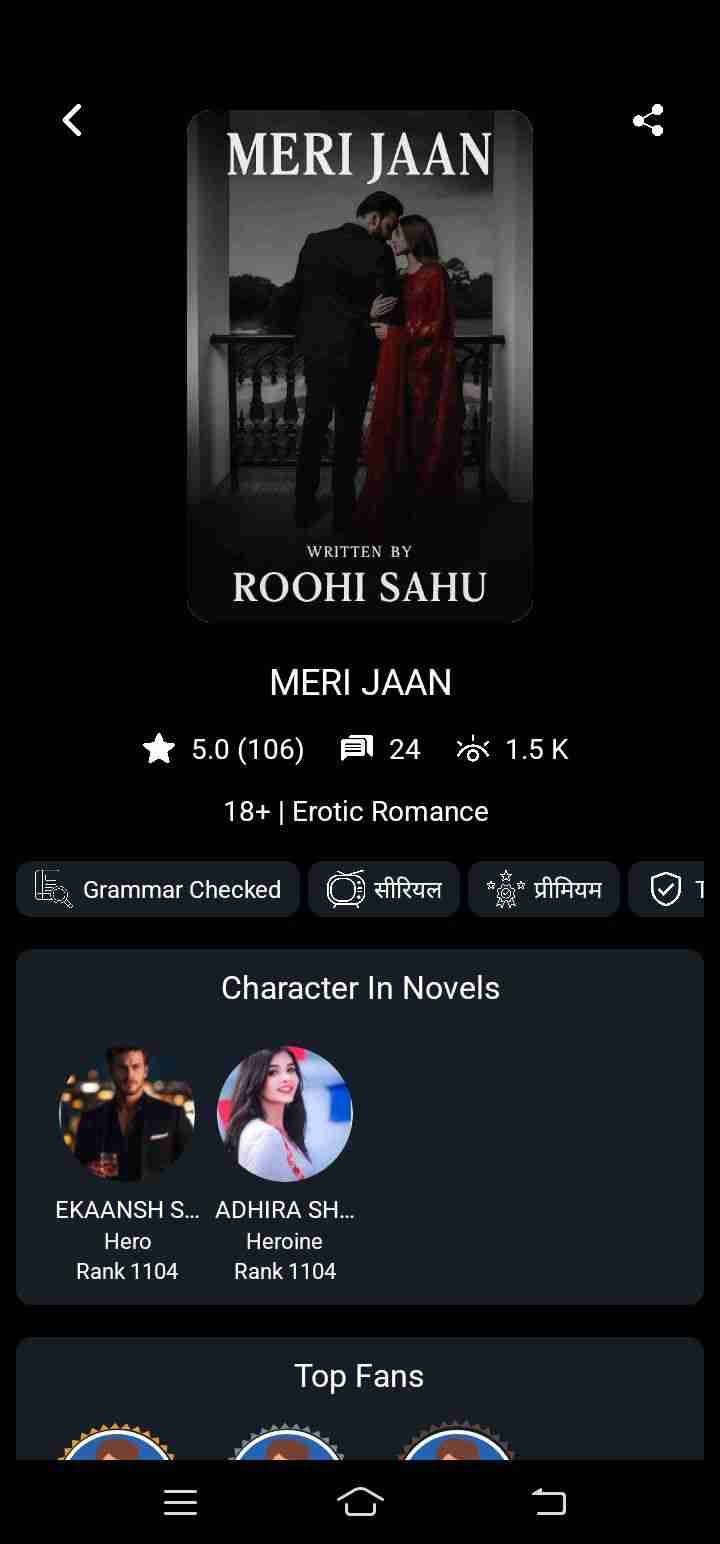Select the सीरियल chip
This screenshot has height=1544, width=720.
coord(384,889)
